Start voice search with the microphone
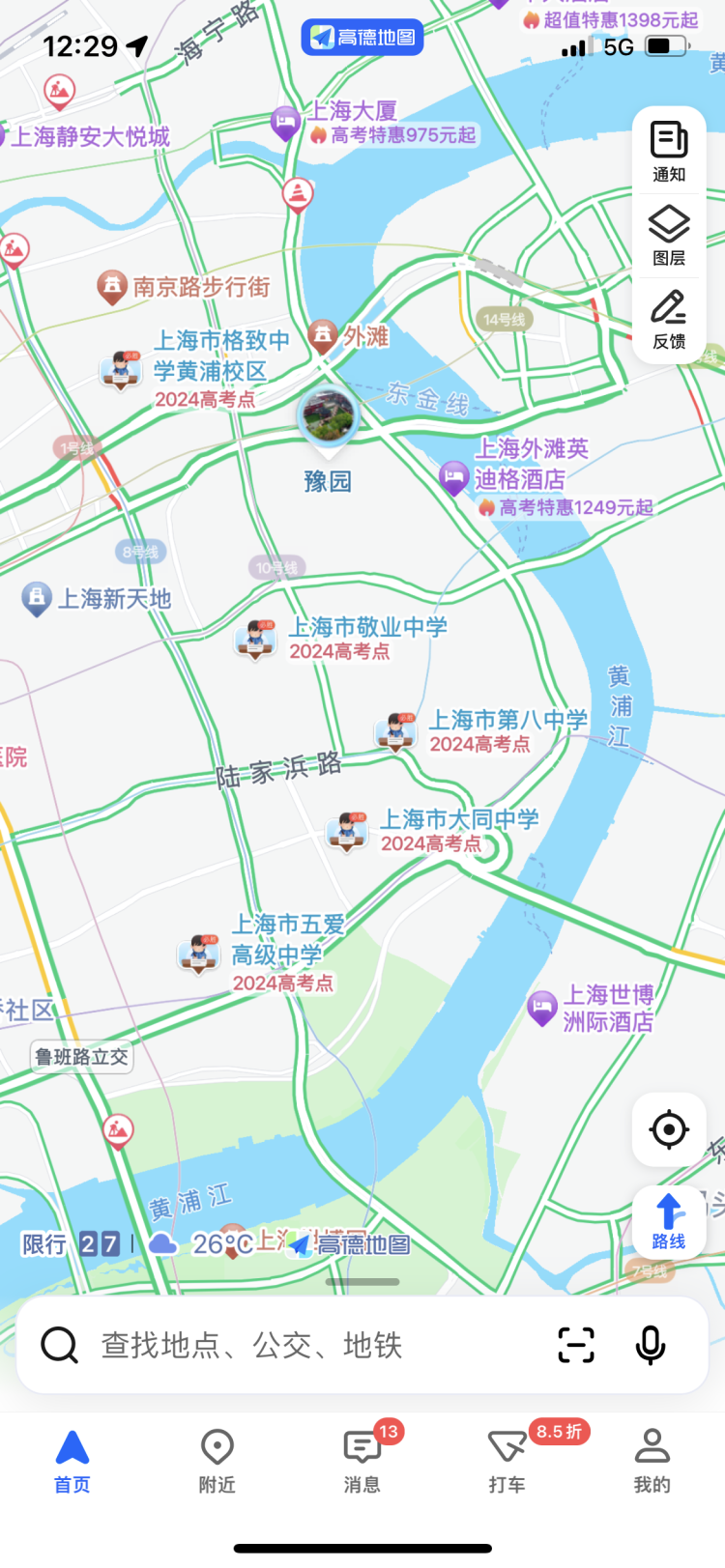The image size is (725, 1568). [x=650, y=1345]
